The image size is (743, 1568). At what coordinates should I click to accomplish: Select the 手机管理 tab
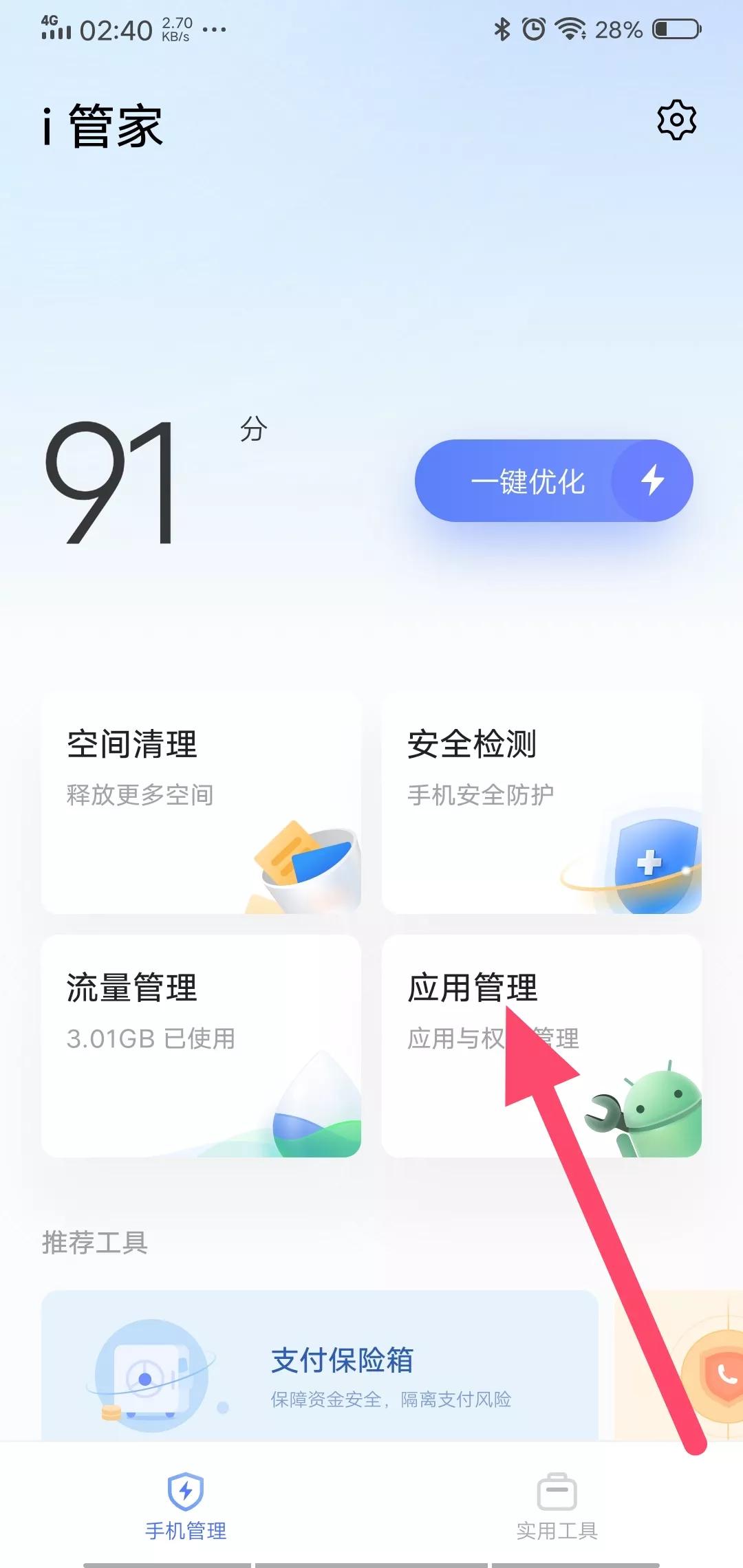point(186,1504)
